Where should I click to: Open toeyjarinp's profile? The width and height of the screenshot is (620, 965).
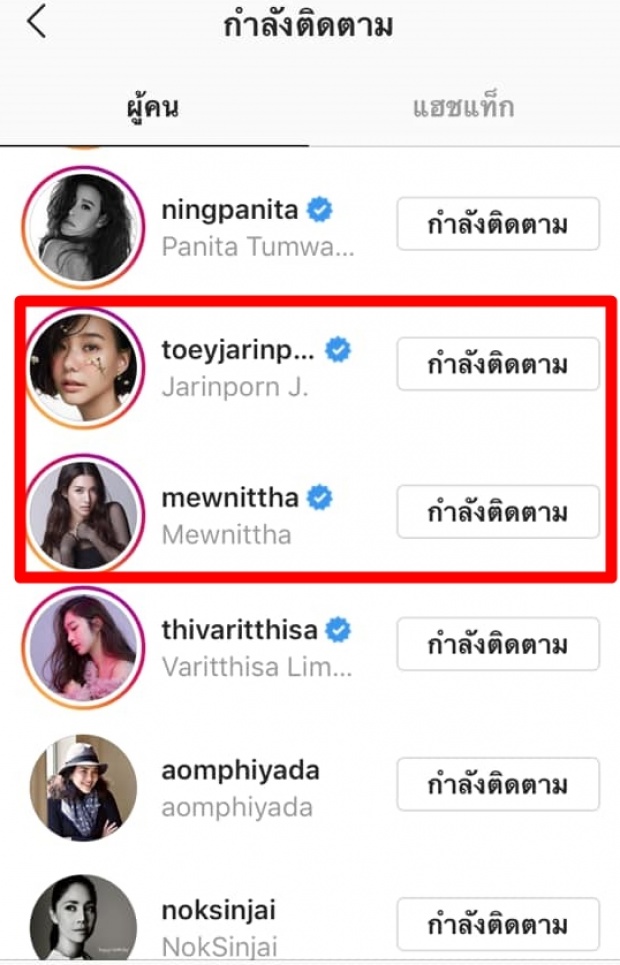(x=238, y=351)
